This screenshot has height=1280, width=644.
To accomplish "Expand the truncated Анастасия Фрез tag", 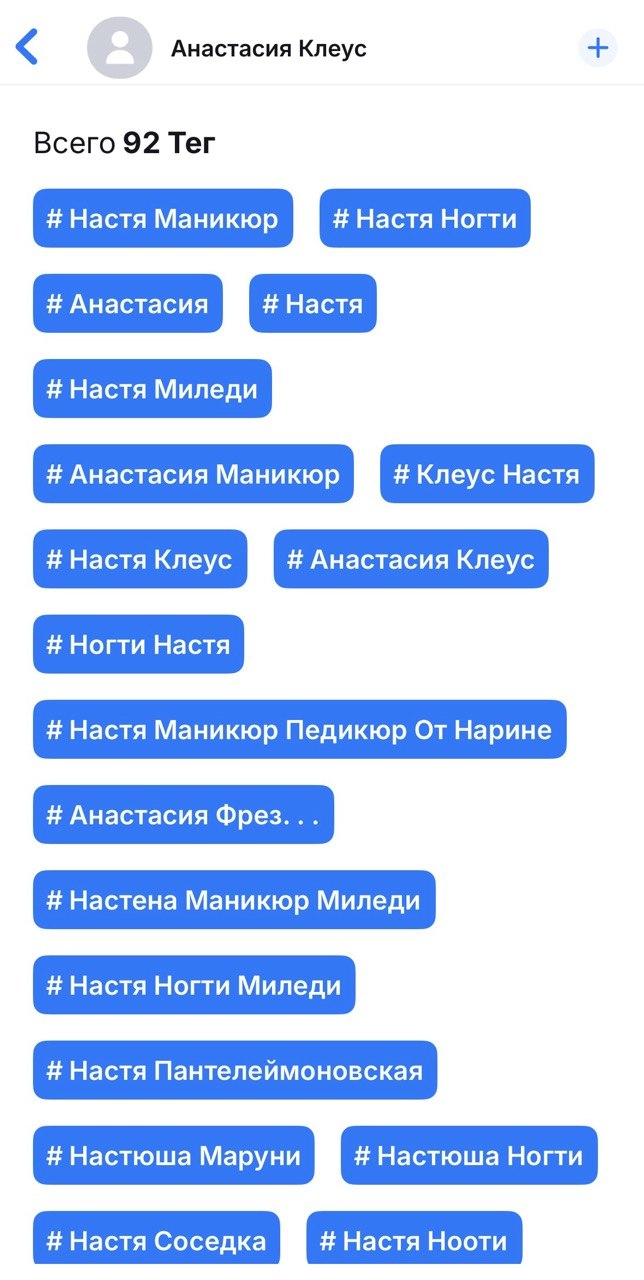I will pyautogui.click(x=183, y=814).
